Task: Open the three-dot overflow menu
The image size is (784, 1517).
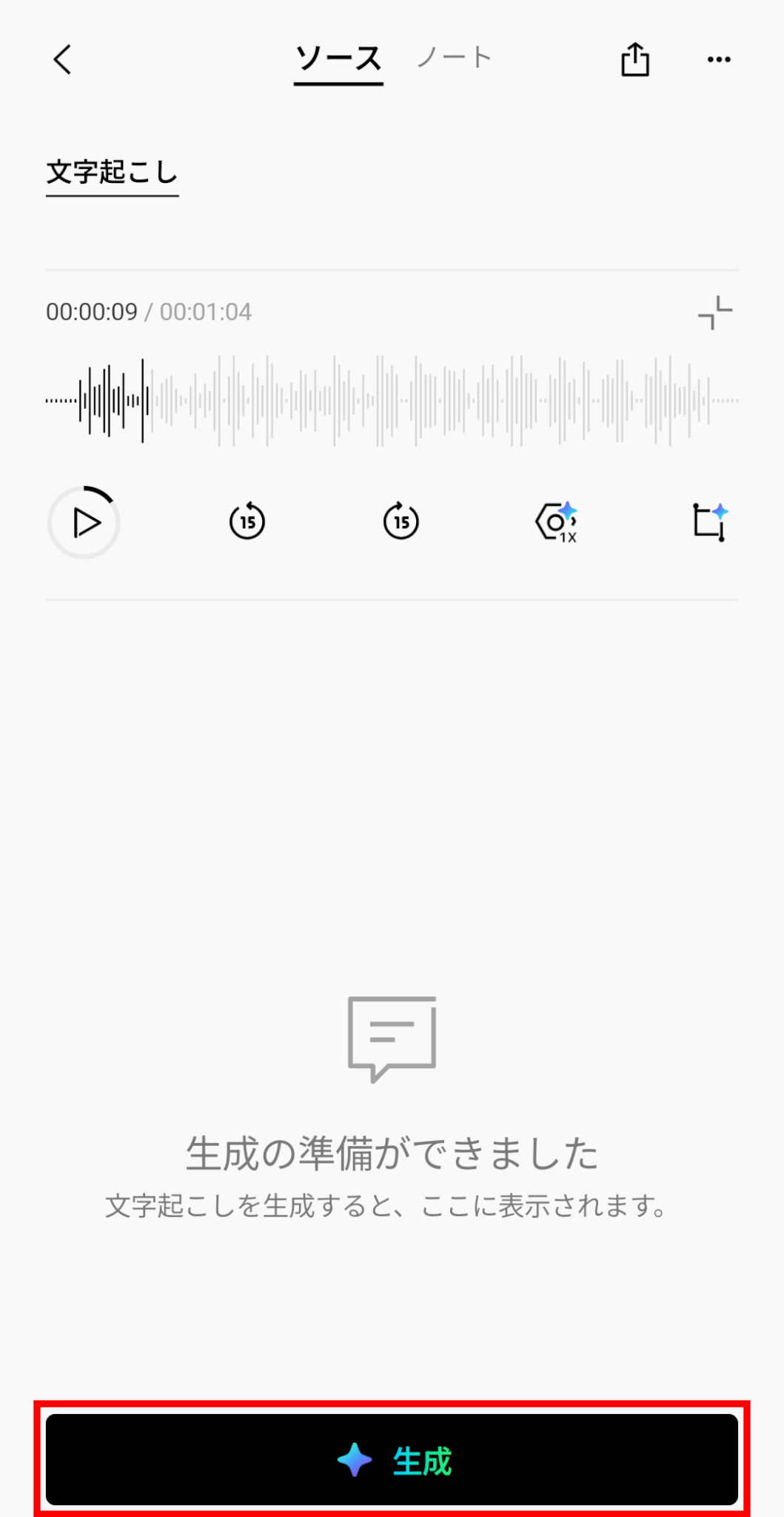Action: click(x=719, y=59)
